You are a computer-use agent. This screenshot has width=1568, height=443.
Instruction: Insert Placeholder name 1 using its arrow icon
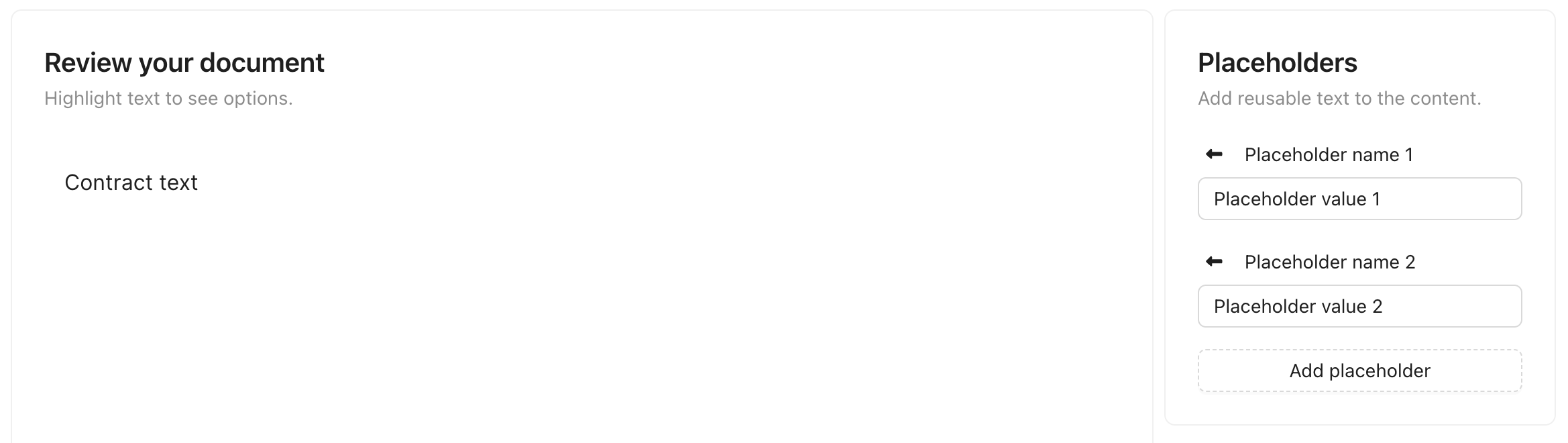pyautogui.click(x=1214, y=154)
